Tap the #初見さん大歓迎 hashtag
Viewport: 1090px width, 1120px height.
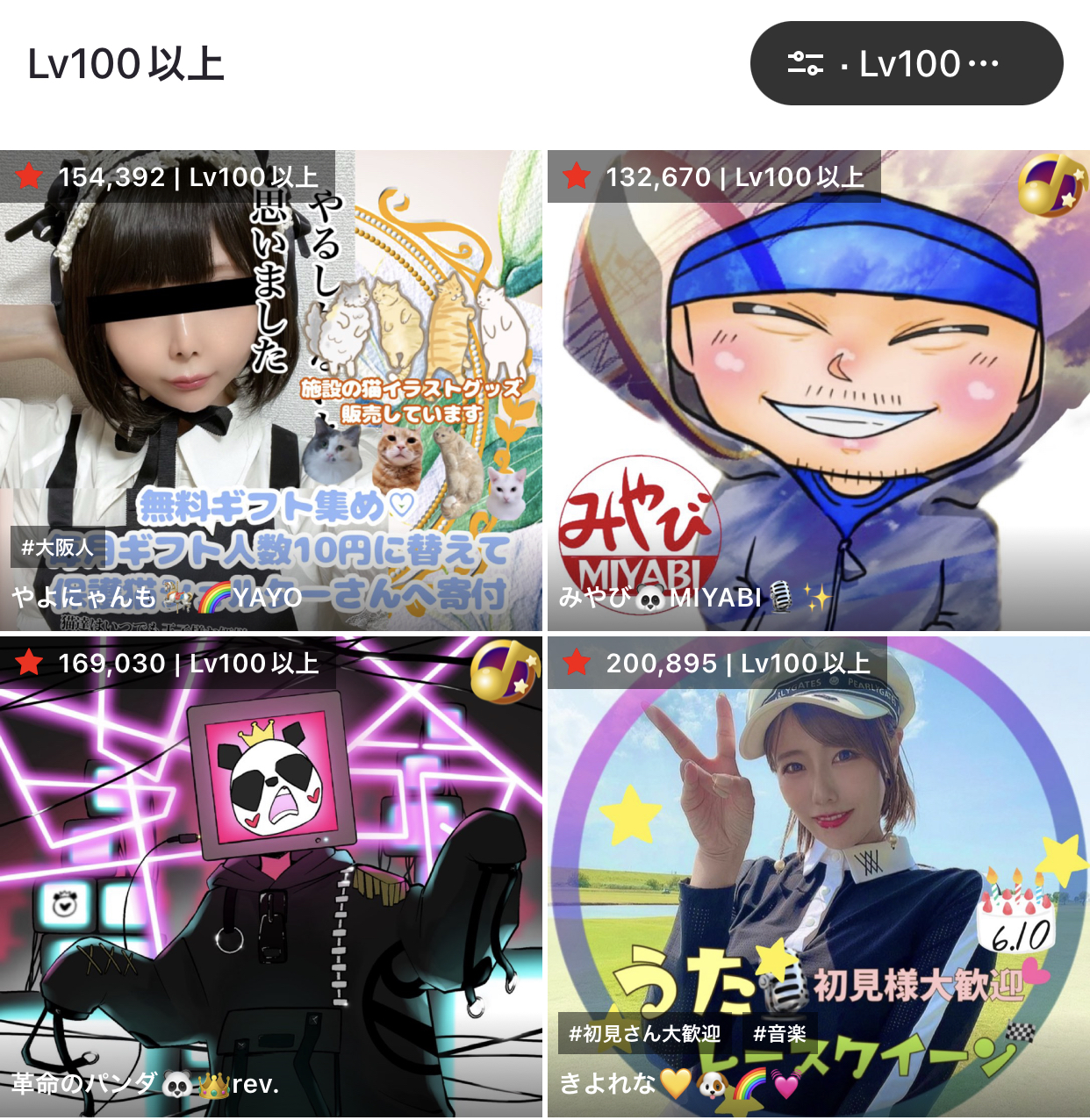click(x=645, y=1034)
